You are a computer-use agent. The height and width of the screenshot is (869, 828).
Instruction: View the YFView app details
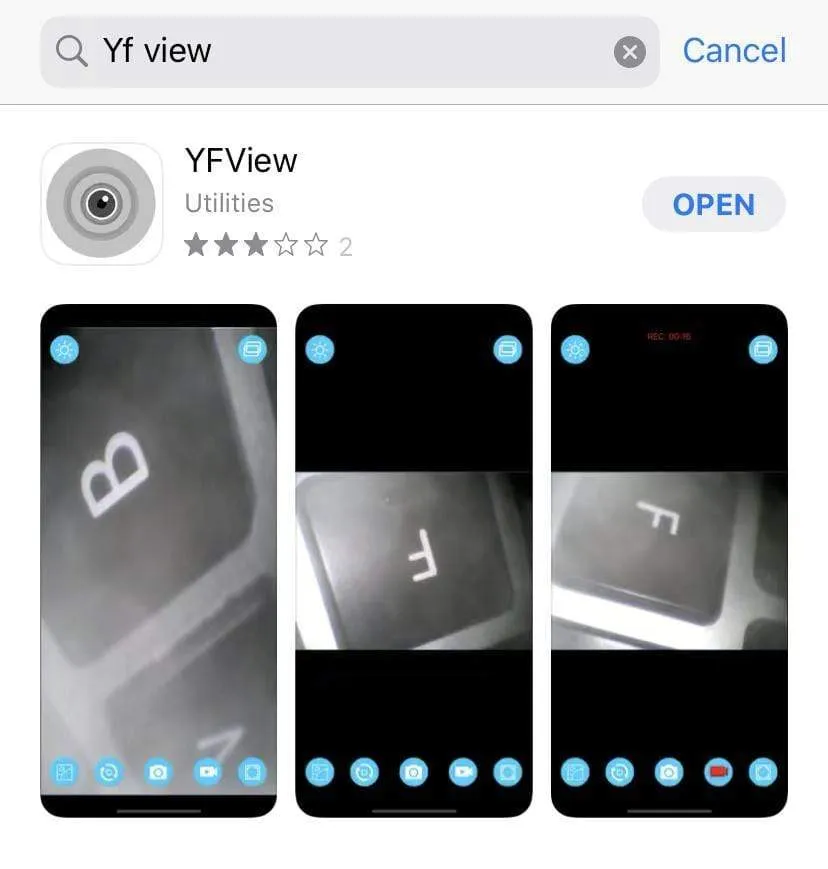pos(241,161)
